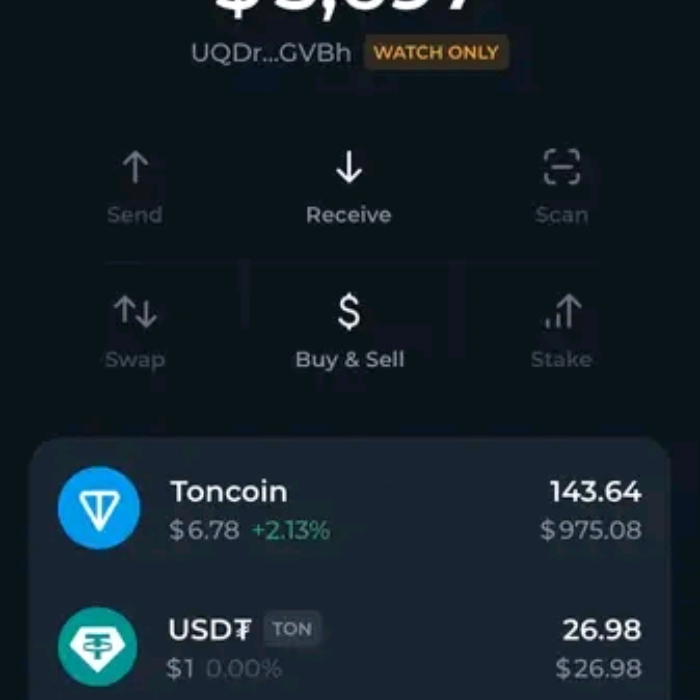
Task: Open the Stake option
Action: point(561,332)
